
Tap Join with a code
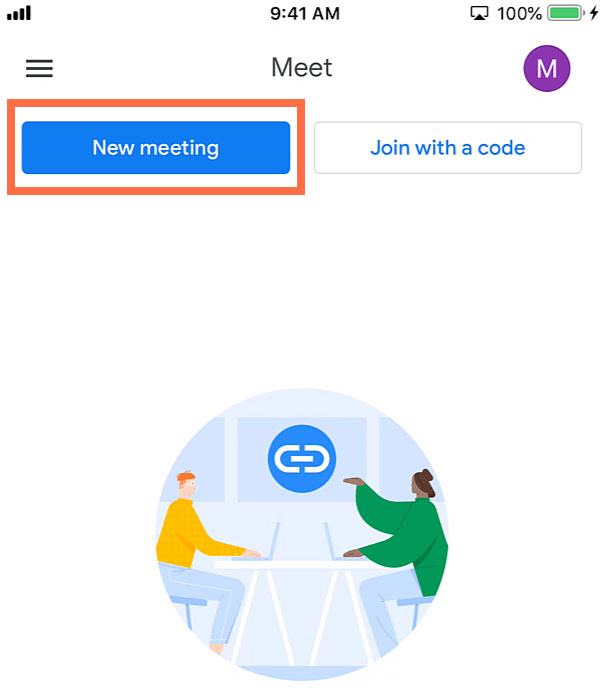(447, 148)
